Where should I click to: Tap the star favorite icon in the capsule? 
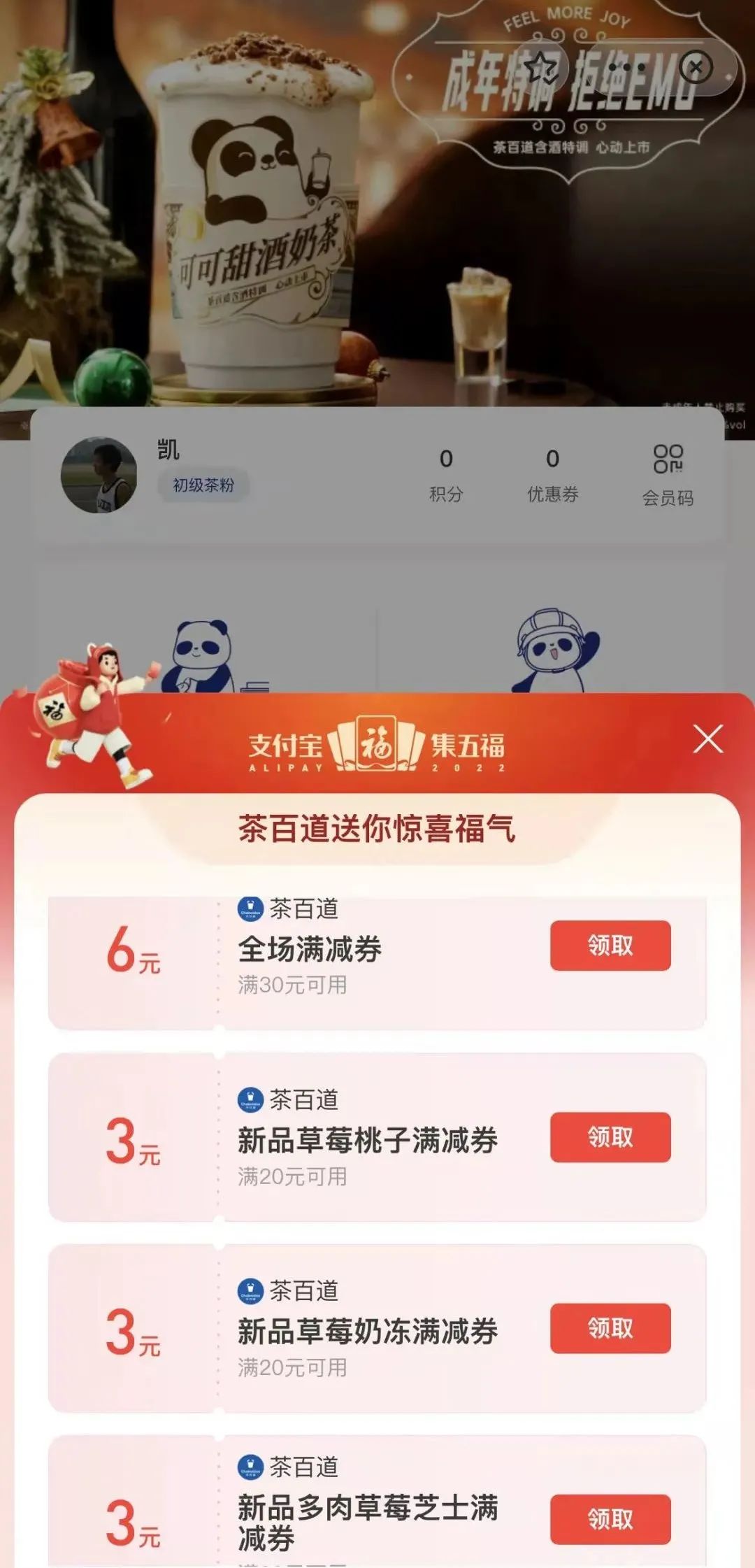539,66
